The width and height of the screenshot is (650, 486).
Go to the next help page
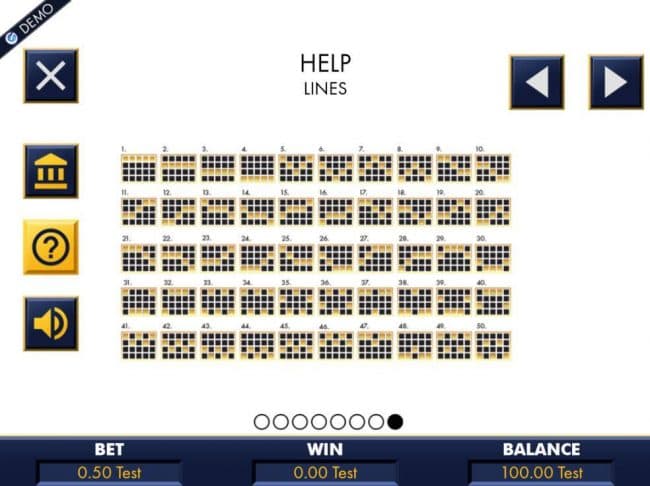click(615, 82)
